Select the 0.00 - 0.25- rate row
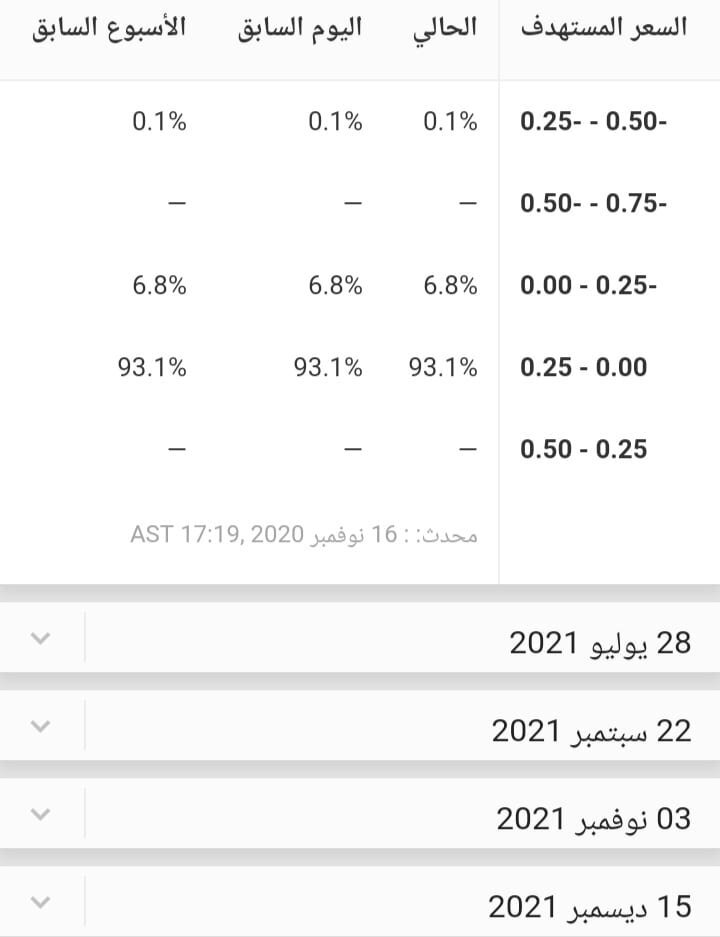This screenshot has height=937, width=720. (584, 285)
